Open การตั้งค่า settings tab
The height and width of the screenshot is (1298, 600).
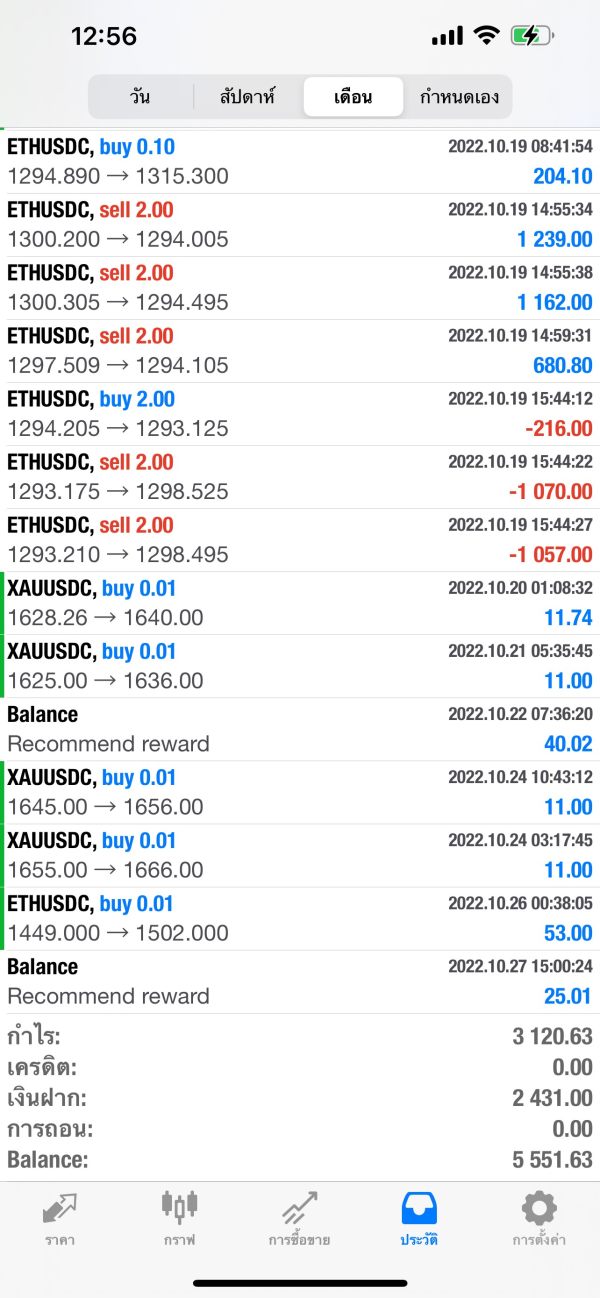click(x=540, y=1220)
